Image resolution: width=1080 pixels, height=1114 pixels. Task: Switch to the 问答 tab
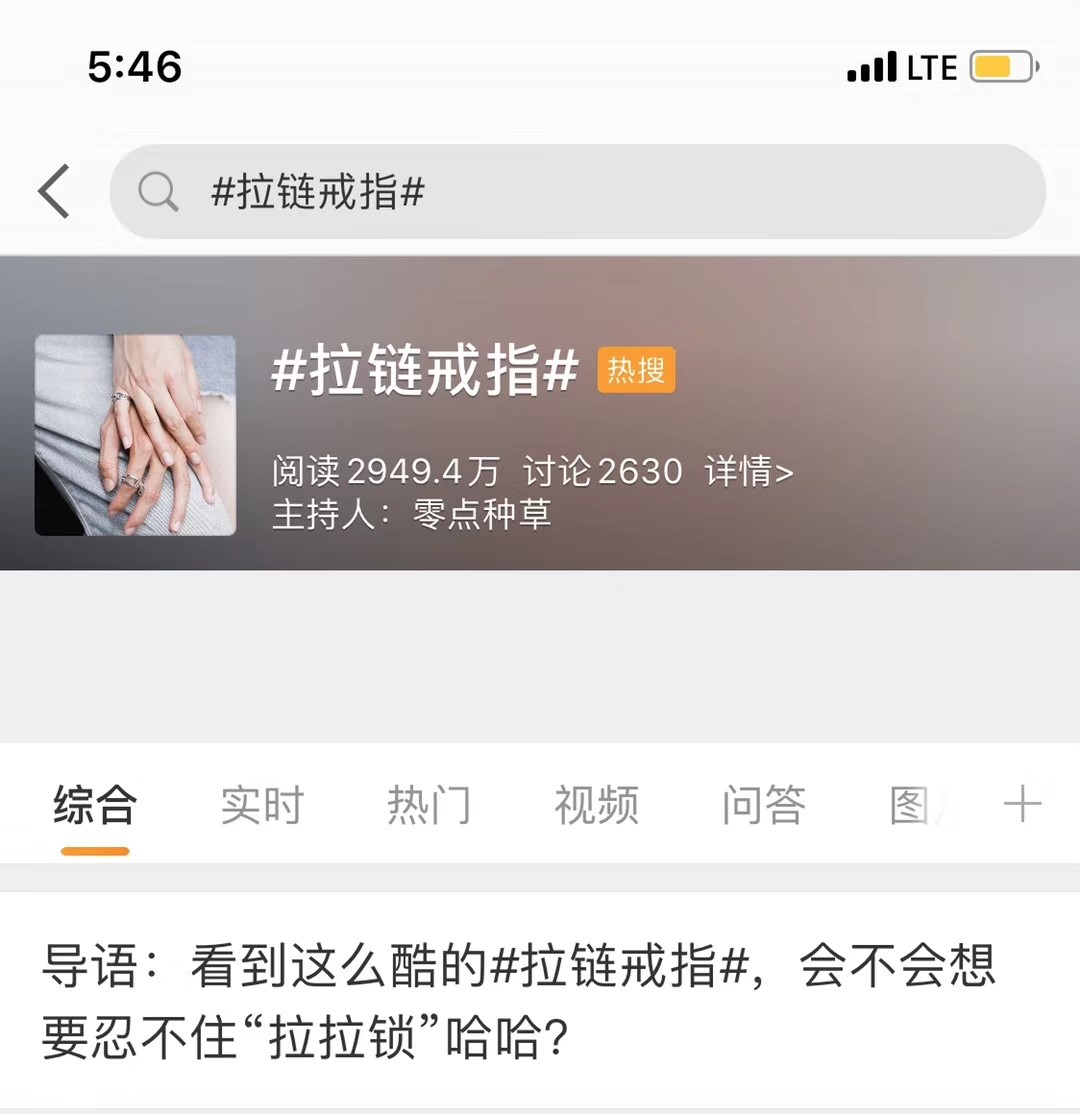click(763, 805)
